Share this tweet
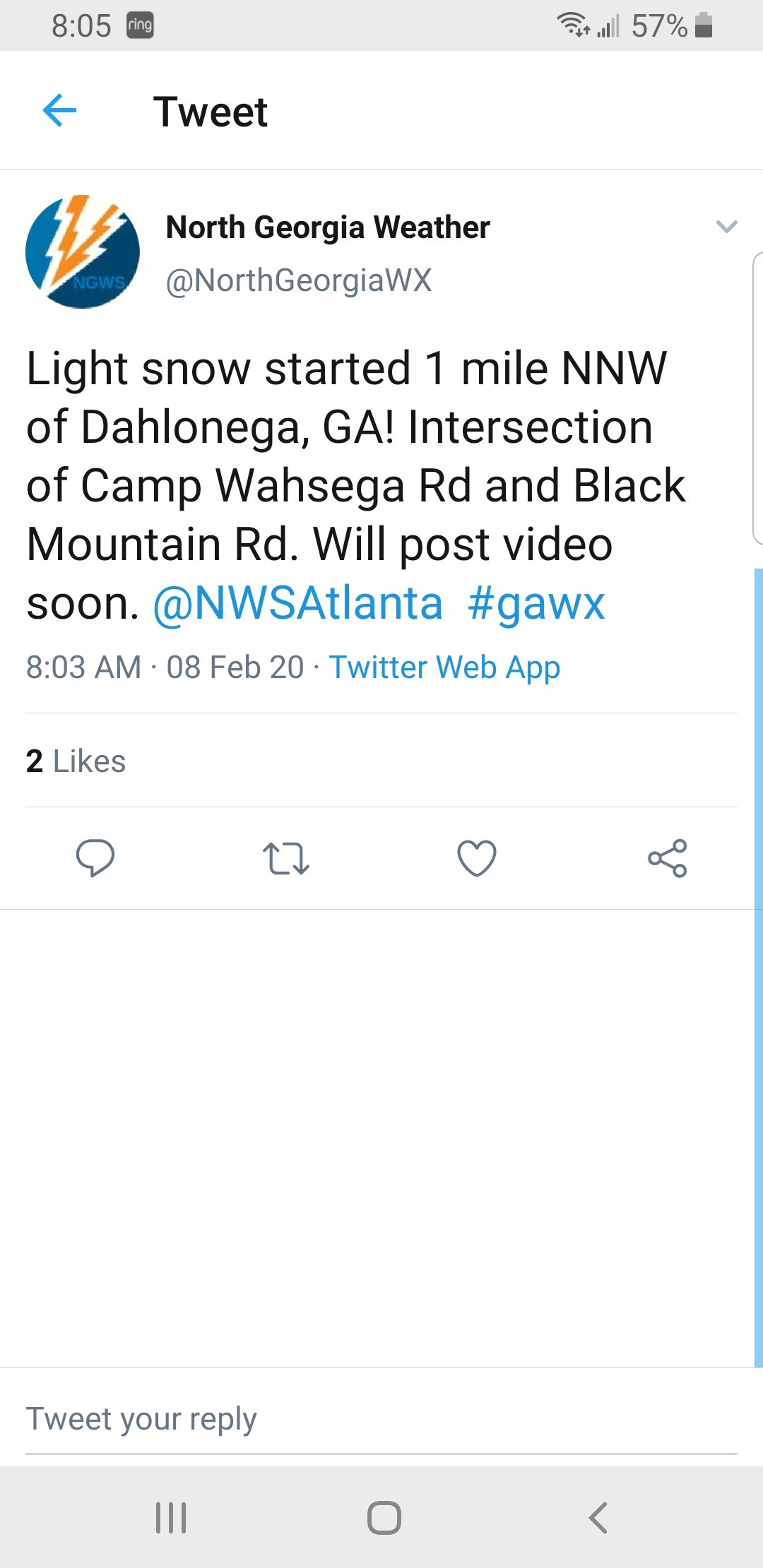The width and height of the screenshot is (763, 1568). pos(668,858)
